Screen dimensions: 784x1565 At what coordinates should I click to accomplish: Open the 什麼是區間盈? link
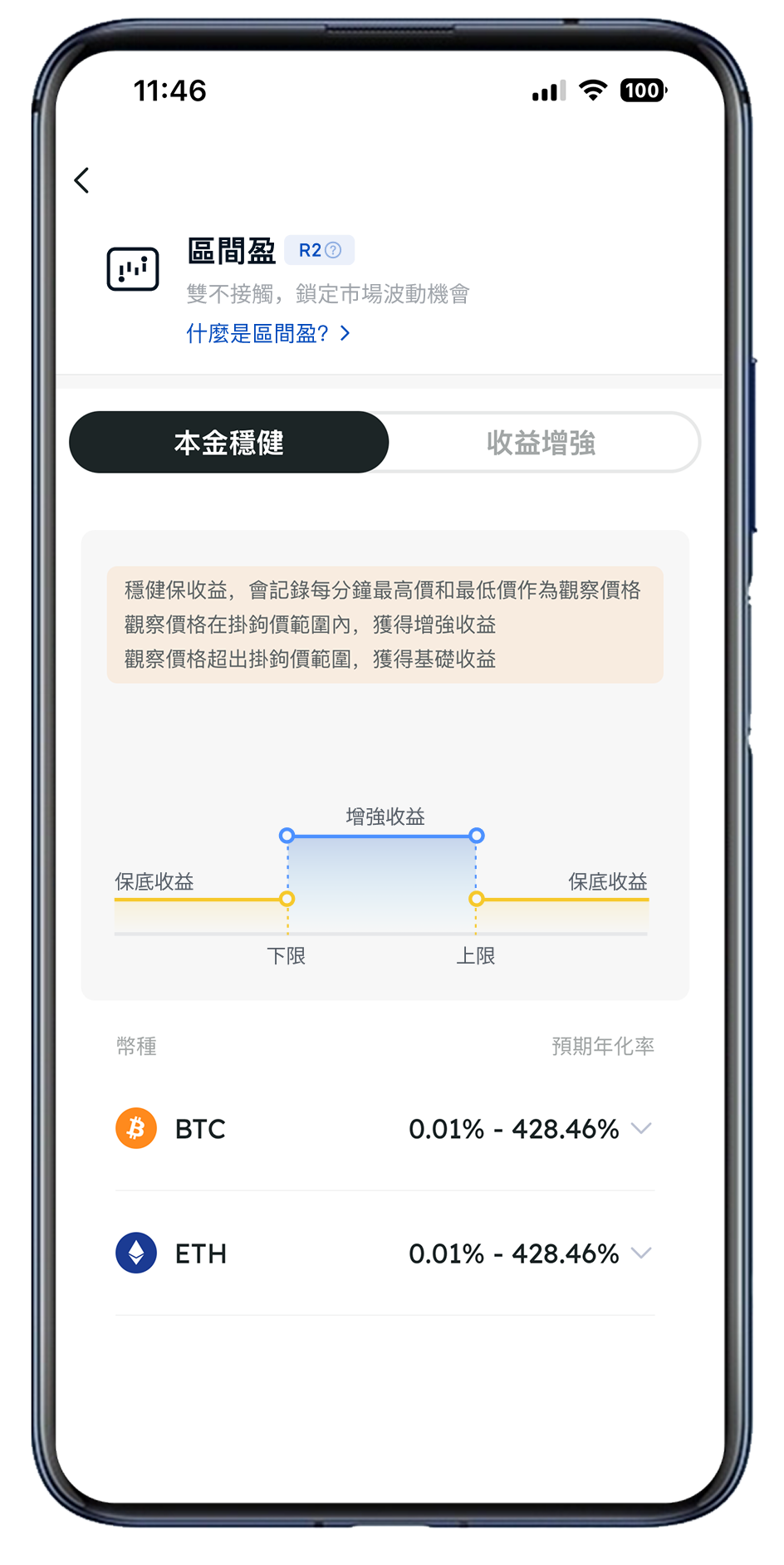coord(267,333)
